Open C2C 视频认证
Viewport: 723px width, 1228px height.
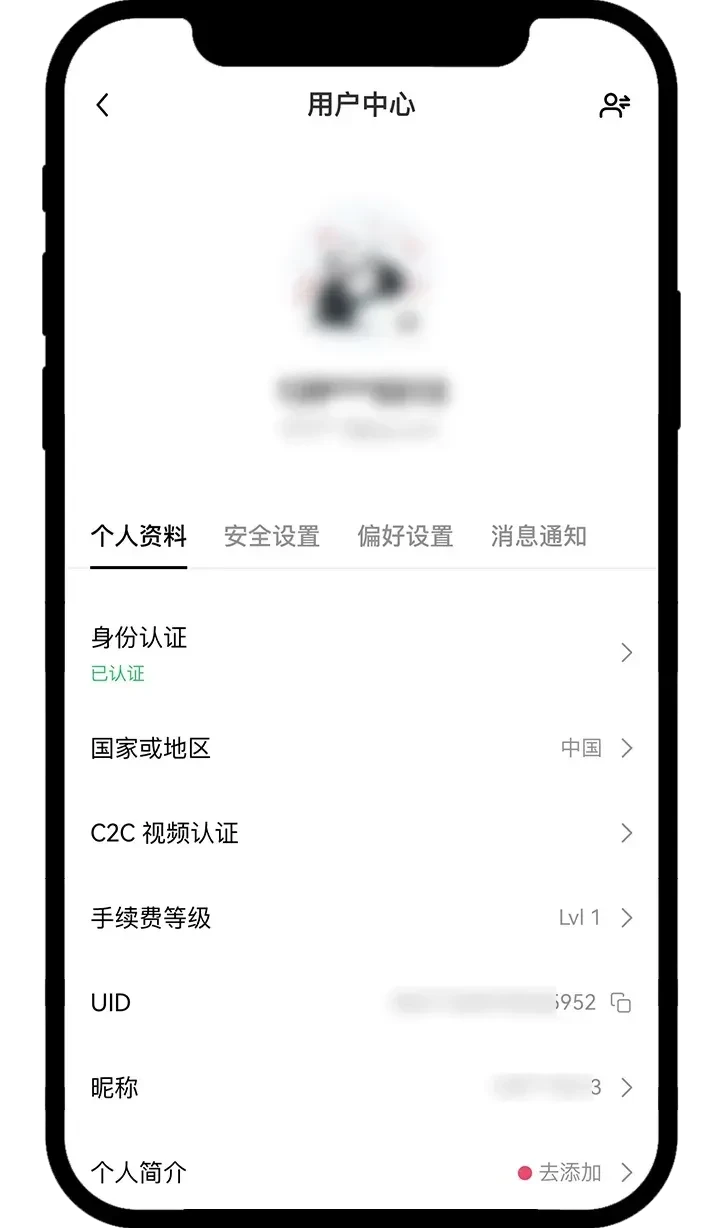[x=360, y=833]
